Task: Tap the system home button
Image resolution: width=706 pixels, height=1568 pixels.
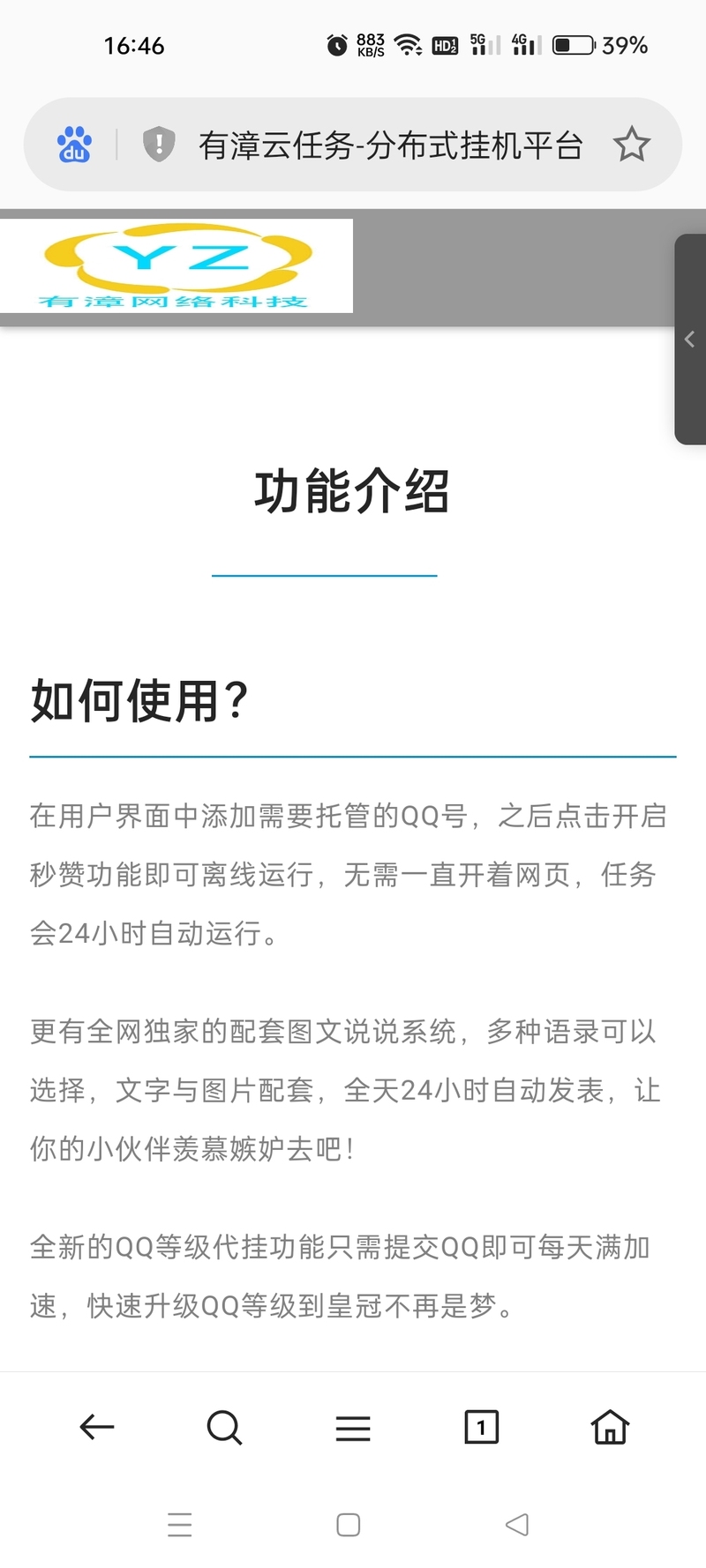Action: pos(349,1525)
